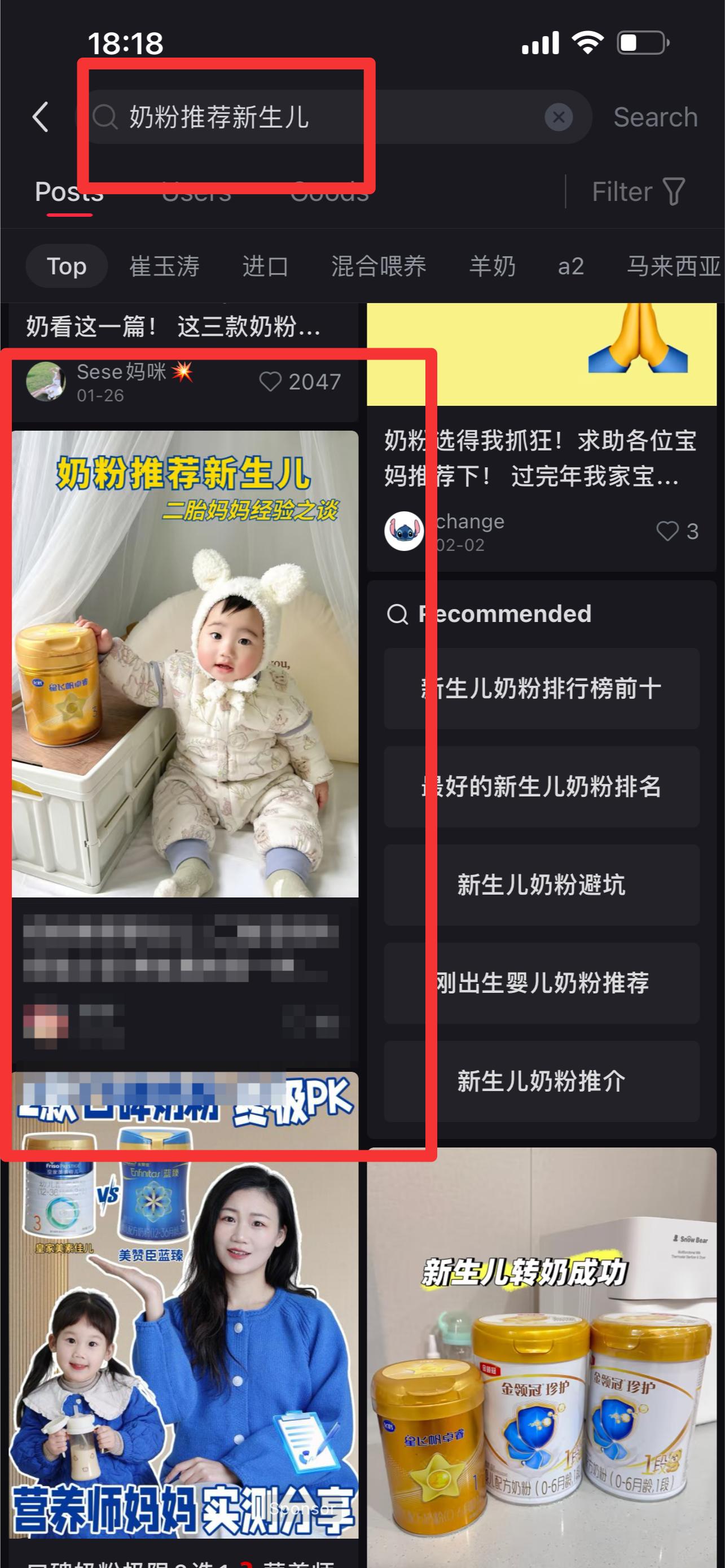This screenshot has height=1568, width=725.
Task: Search recommended 新生儿奶粉避坑
Action: tap(541, 884)
